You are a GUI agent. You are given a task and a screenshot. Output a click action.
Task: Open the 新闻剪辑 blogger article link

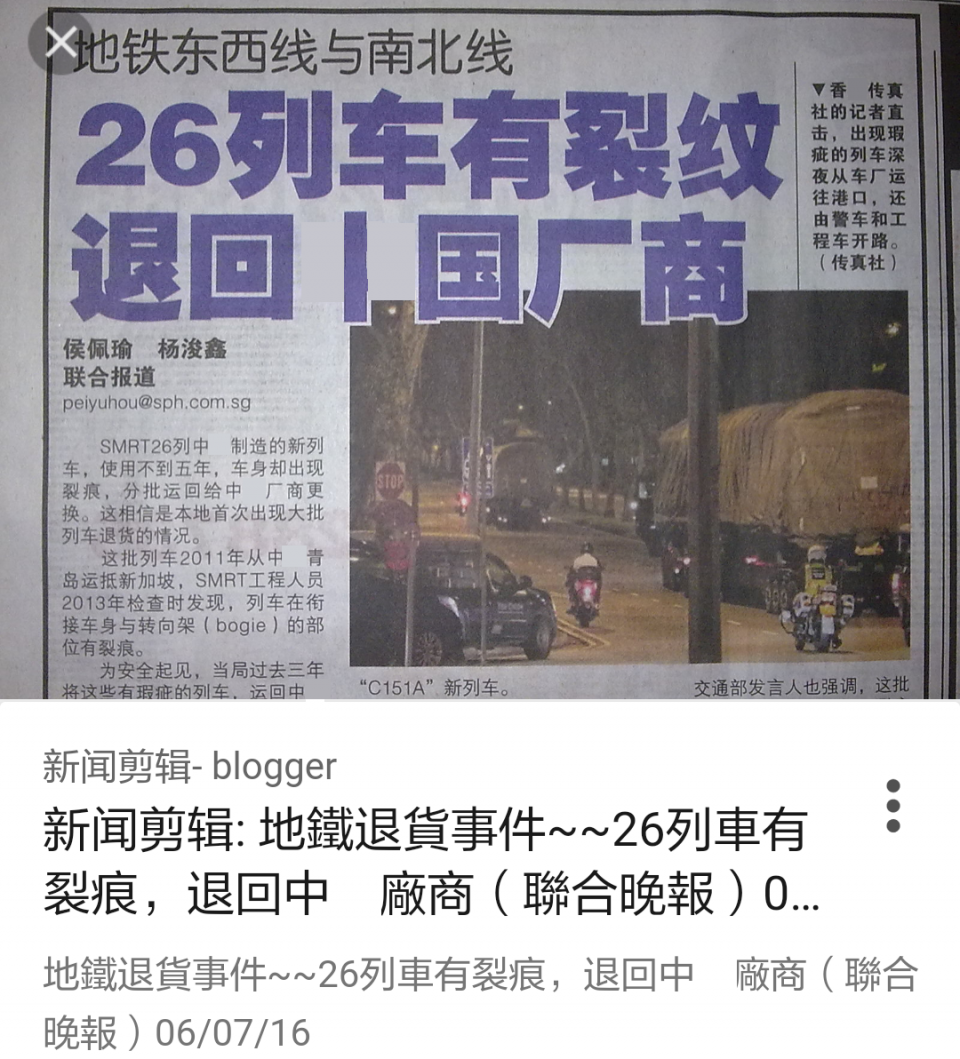coord(430,863)
